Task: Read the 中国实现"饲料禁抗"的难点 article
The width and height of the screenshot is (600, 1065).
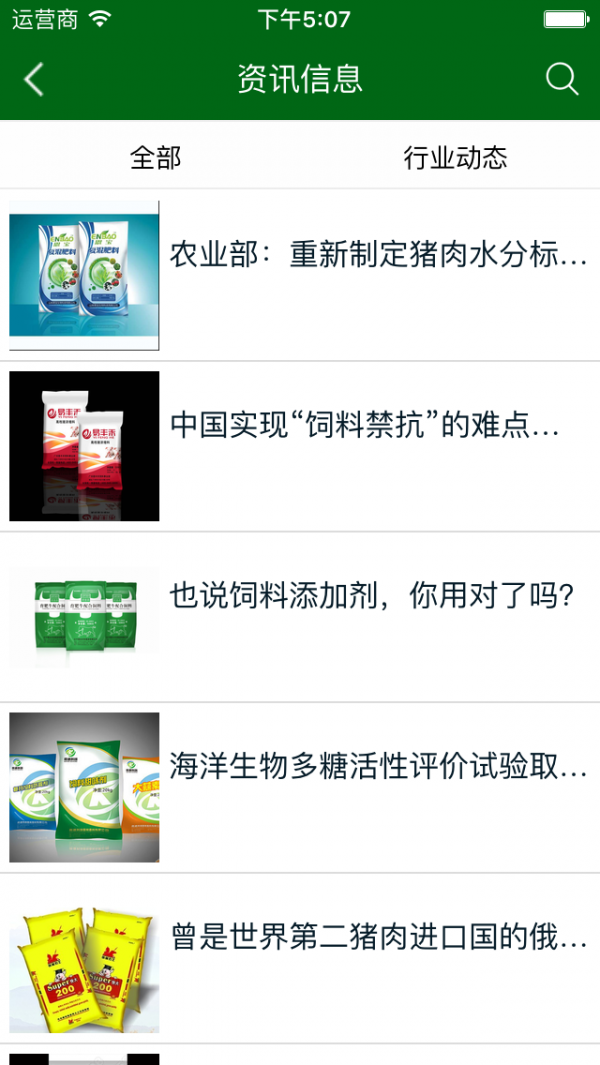Action: click(365, 426)
